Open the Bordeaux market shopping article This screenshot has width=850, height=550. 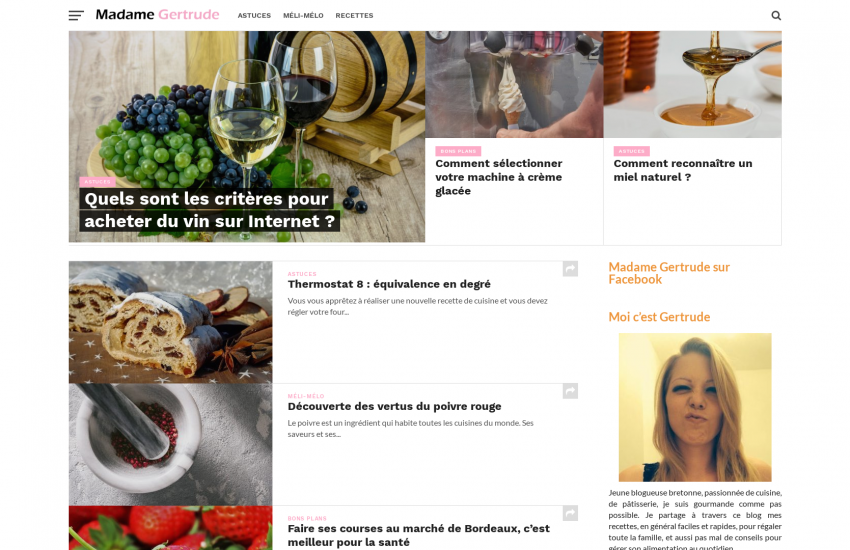click(x=418, y=535)
